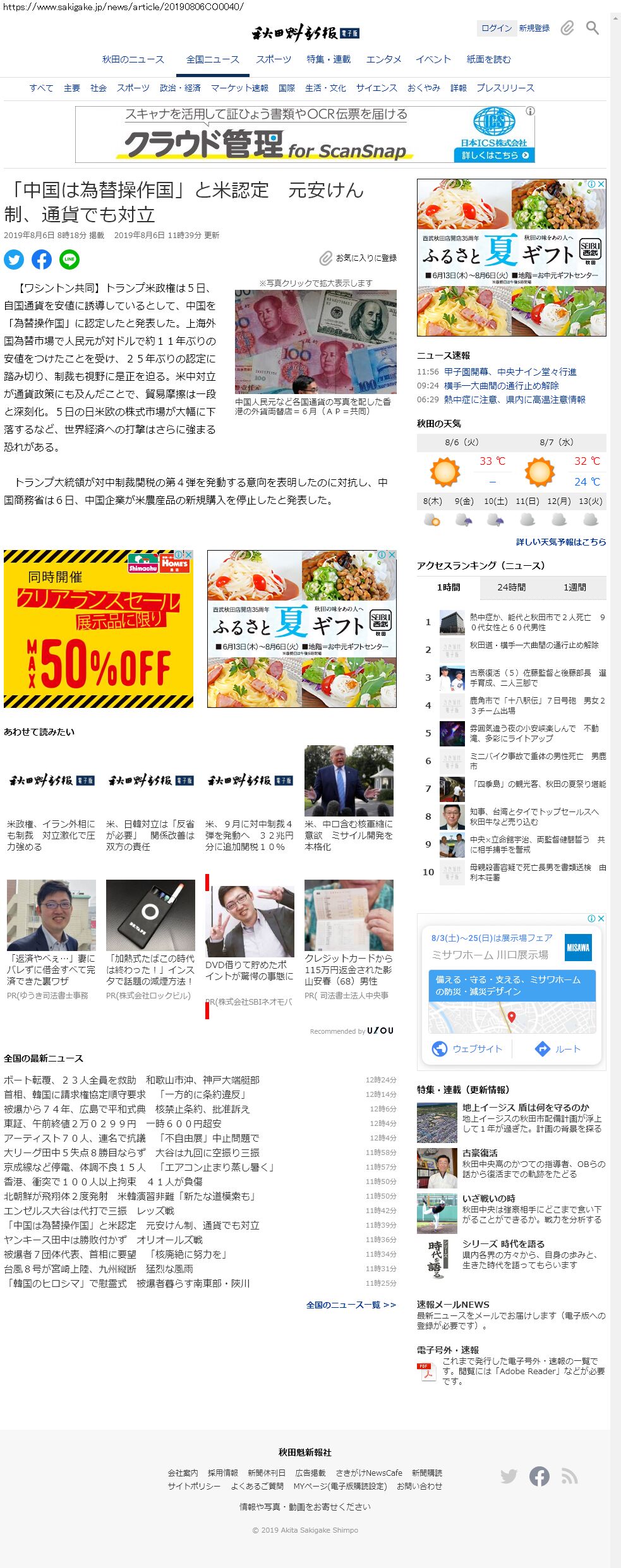
Task: Open the スポーツ section in main navigation
Action: 274,59
